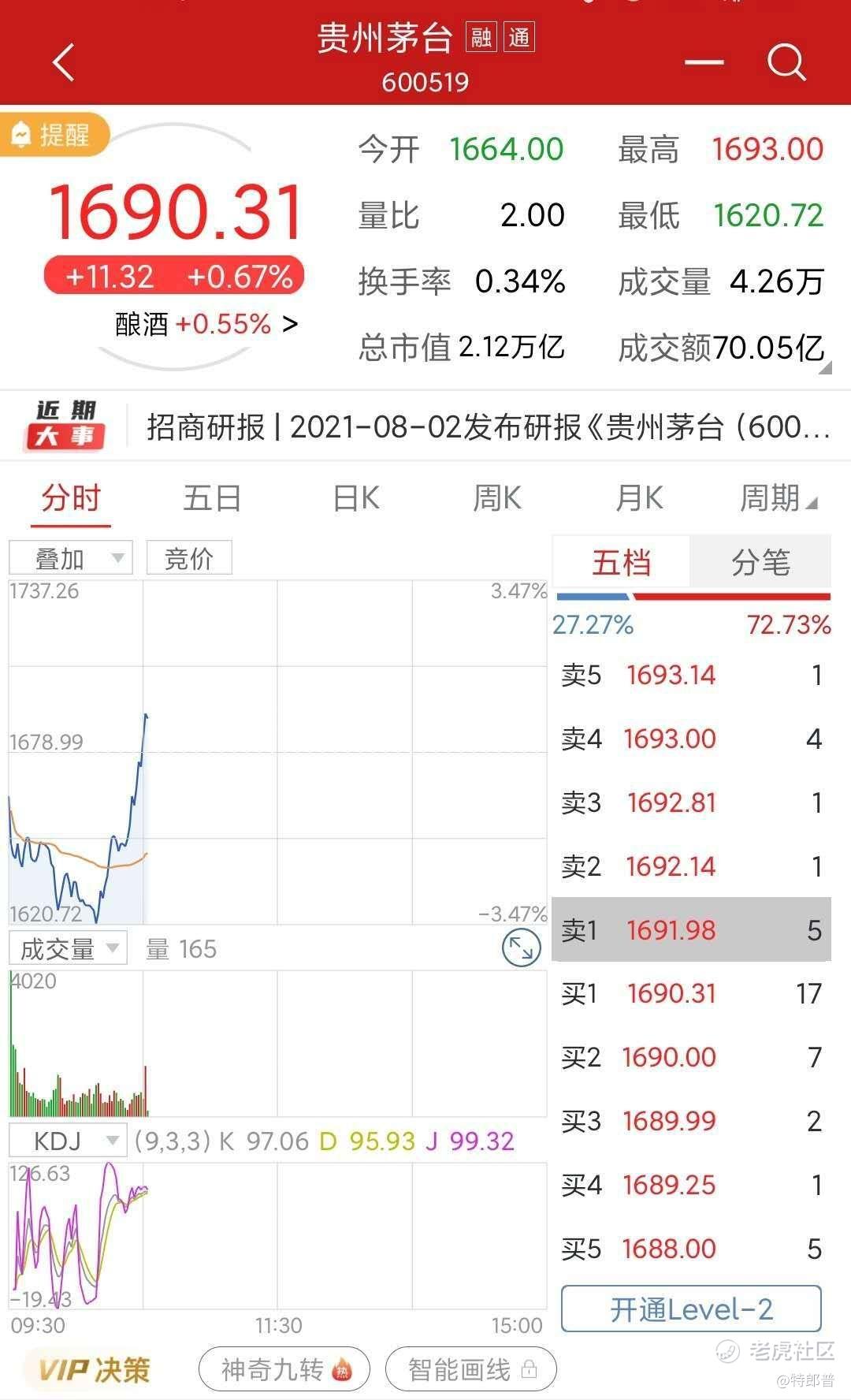Set a price alert via 提醒
The height and width of the screenshot is (1400, 851).
[52, 135]
